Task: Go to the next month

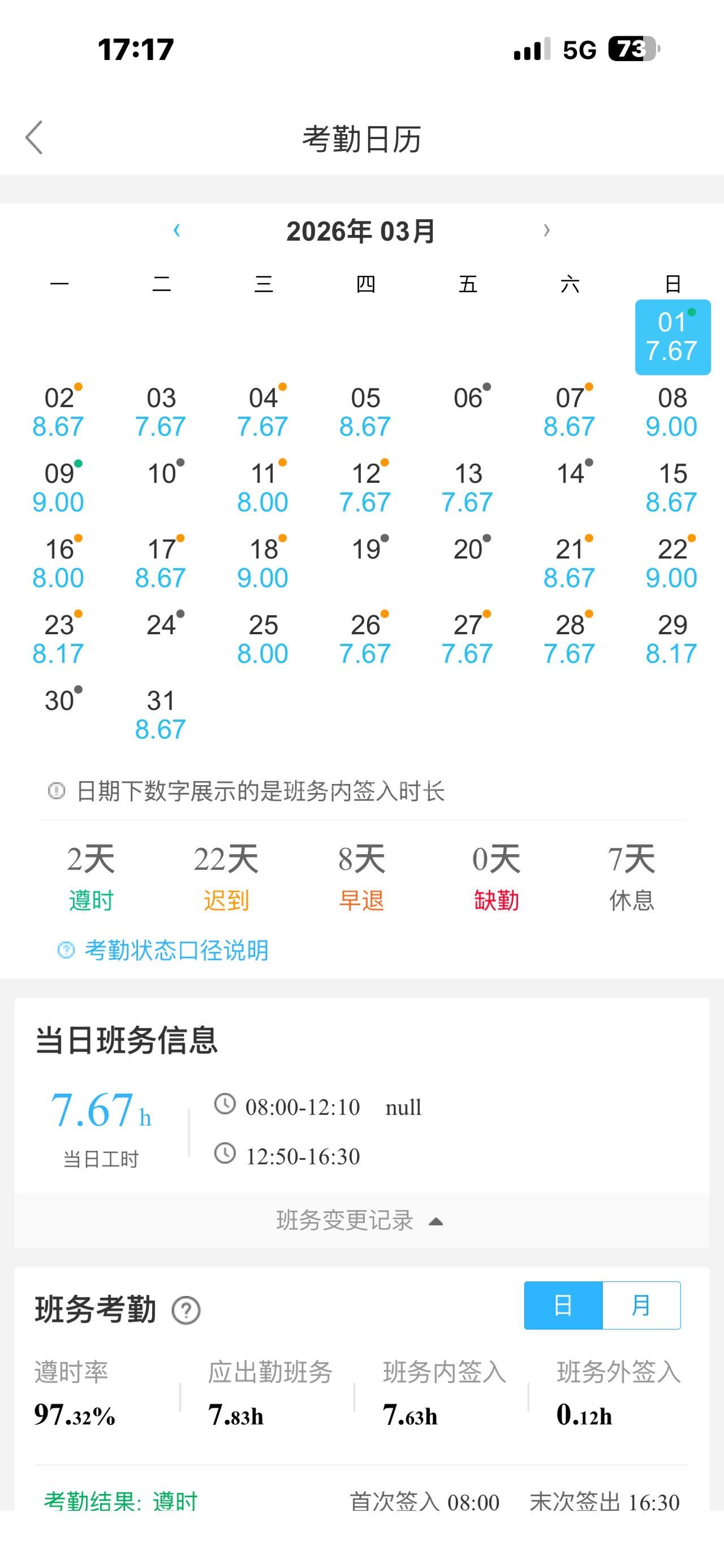Action: tap(546, 230)
